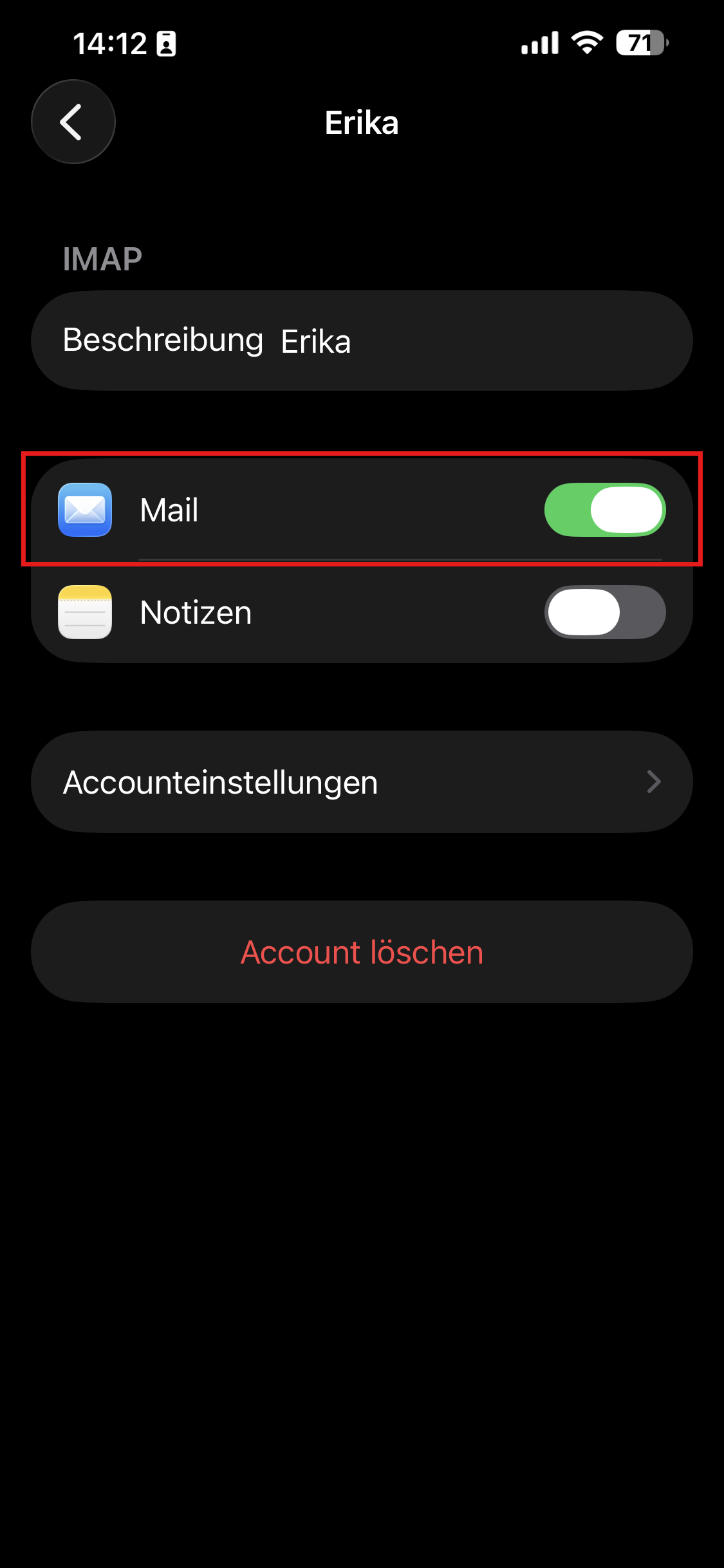Image resolution: width=724 pixels, height=1568 pixels.
Task: Enable the Notizen toggle
Action: click(604, 612)
